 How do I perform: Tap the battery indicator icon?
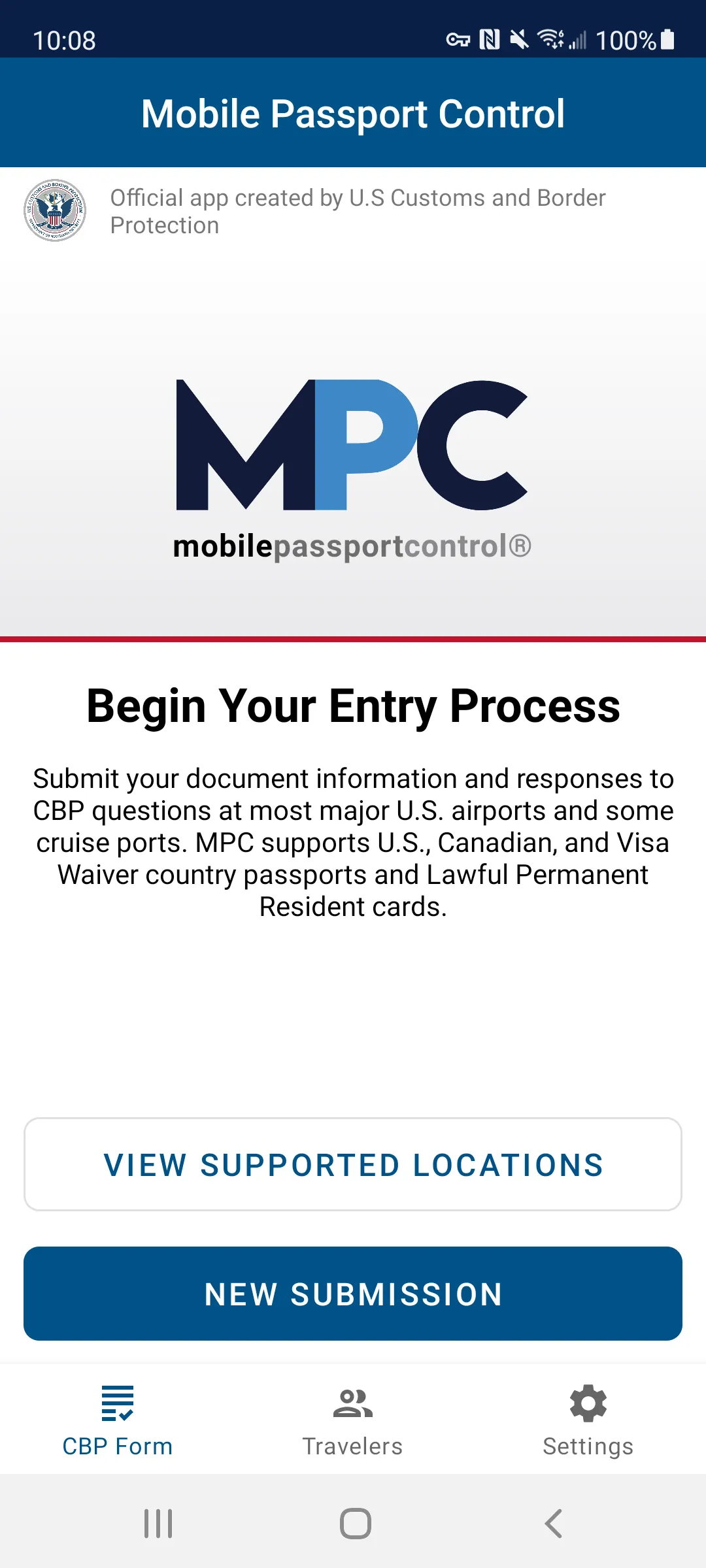click(669, 40)
